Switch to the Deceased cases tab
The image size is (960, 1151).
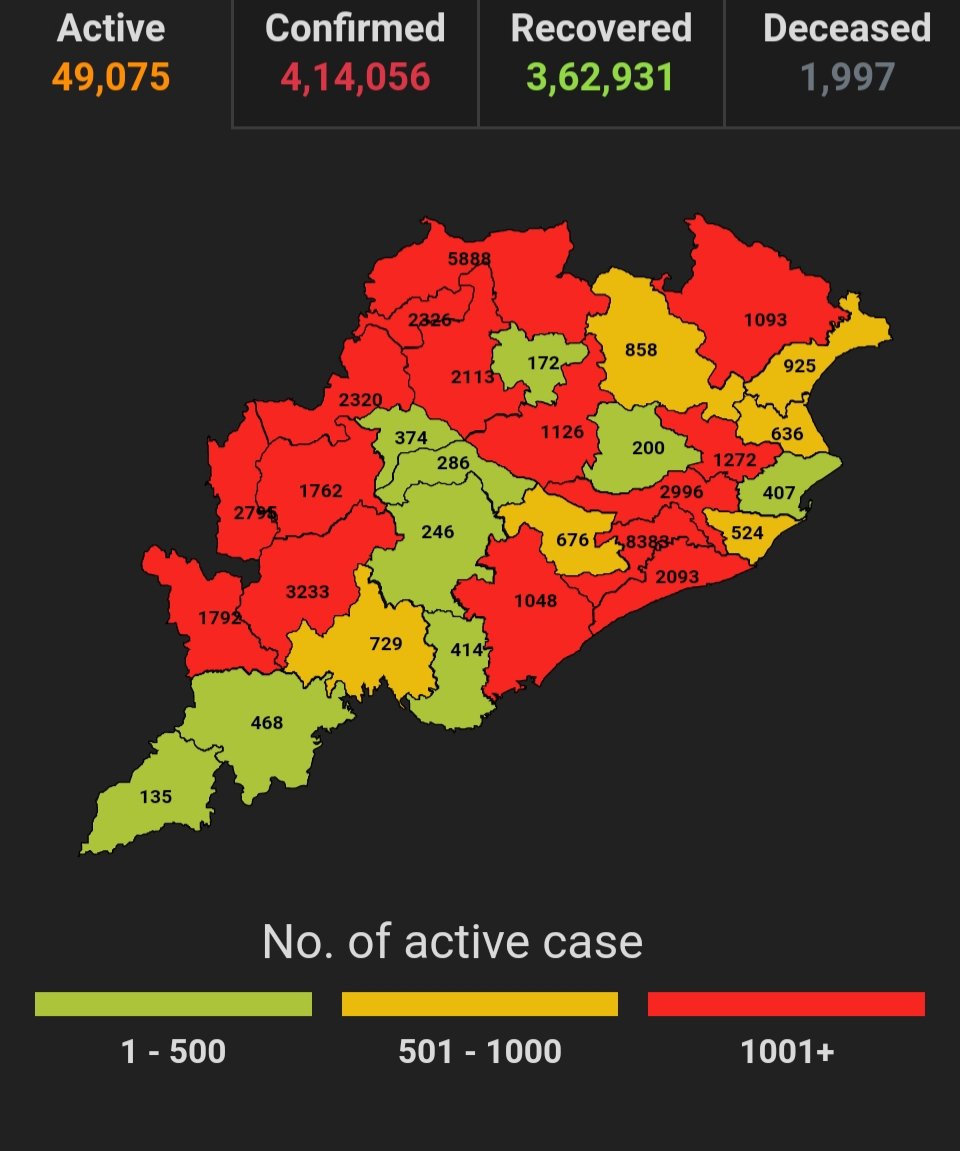tap(846, 55)
